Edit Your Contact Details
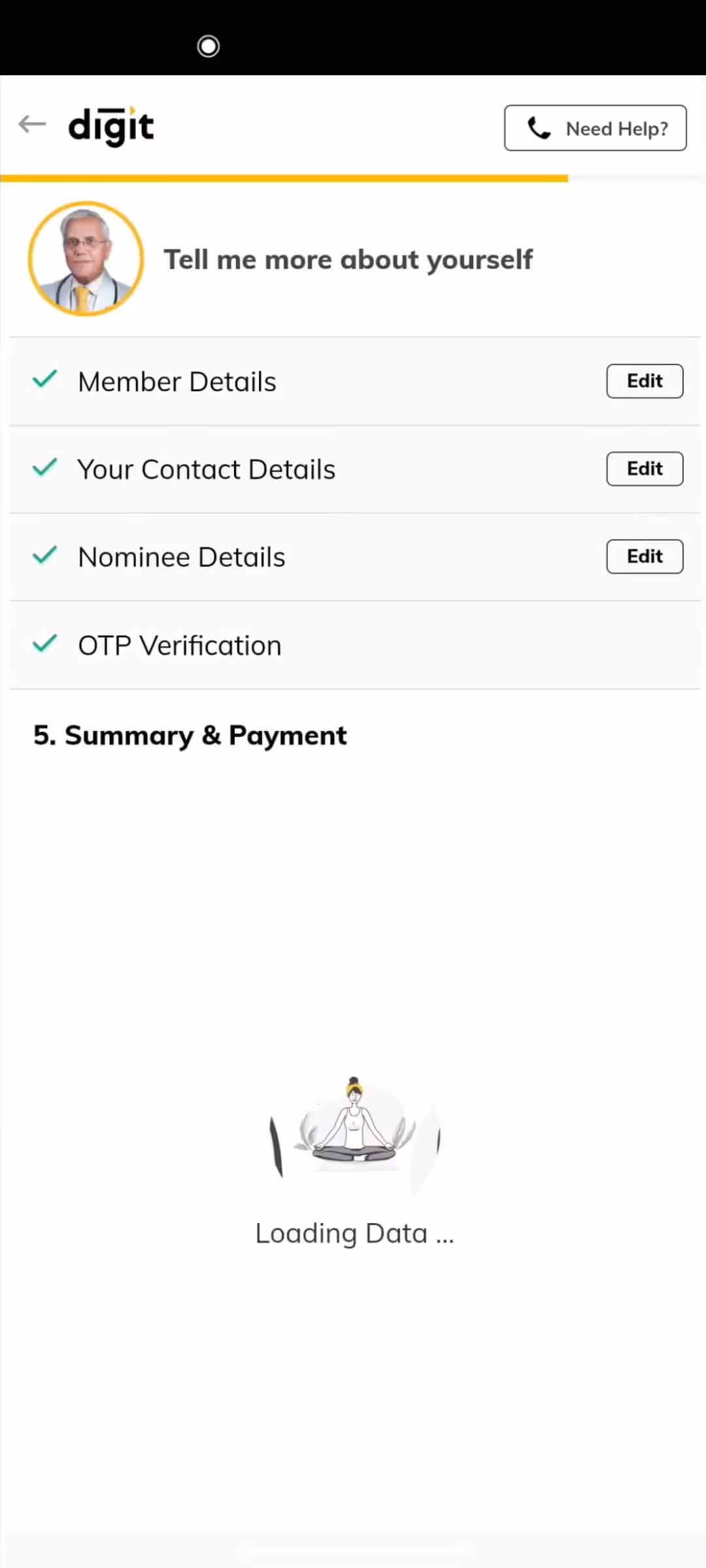Viewport: 706px width, 1568px height. [644, 468]
